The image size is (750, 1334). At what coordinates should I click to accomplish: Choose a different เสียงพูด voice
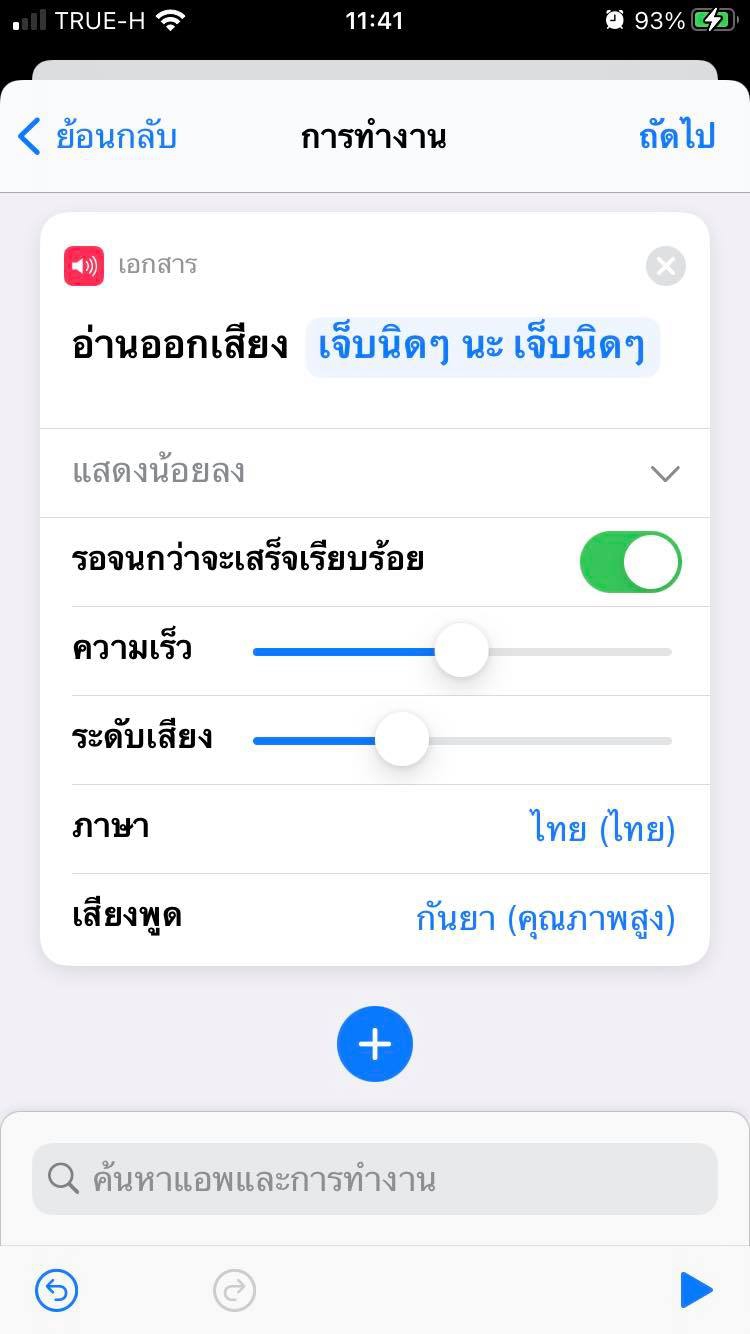tap(545, 919)
